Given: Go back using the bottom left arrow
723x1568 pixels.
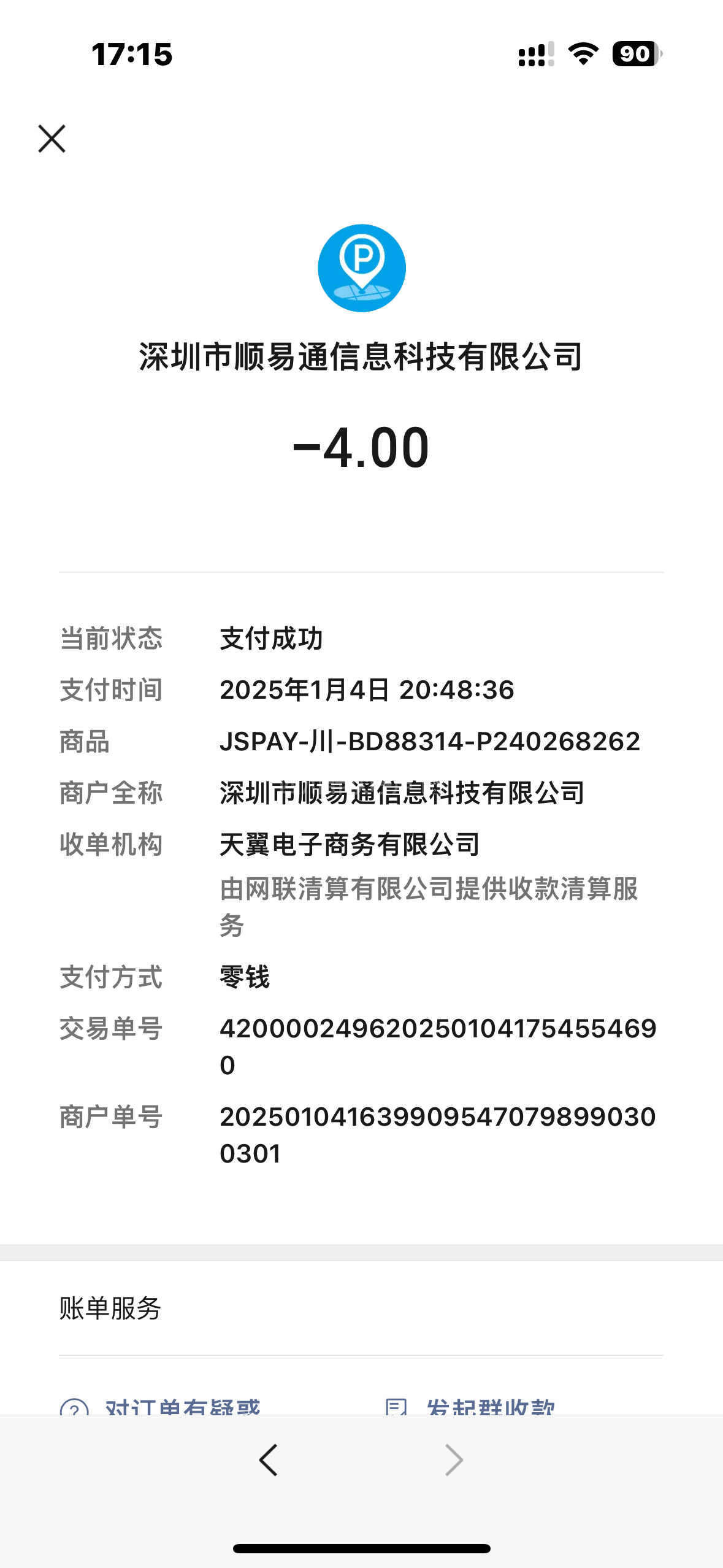Looking at the screenshot, I should point(269,1460).
